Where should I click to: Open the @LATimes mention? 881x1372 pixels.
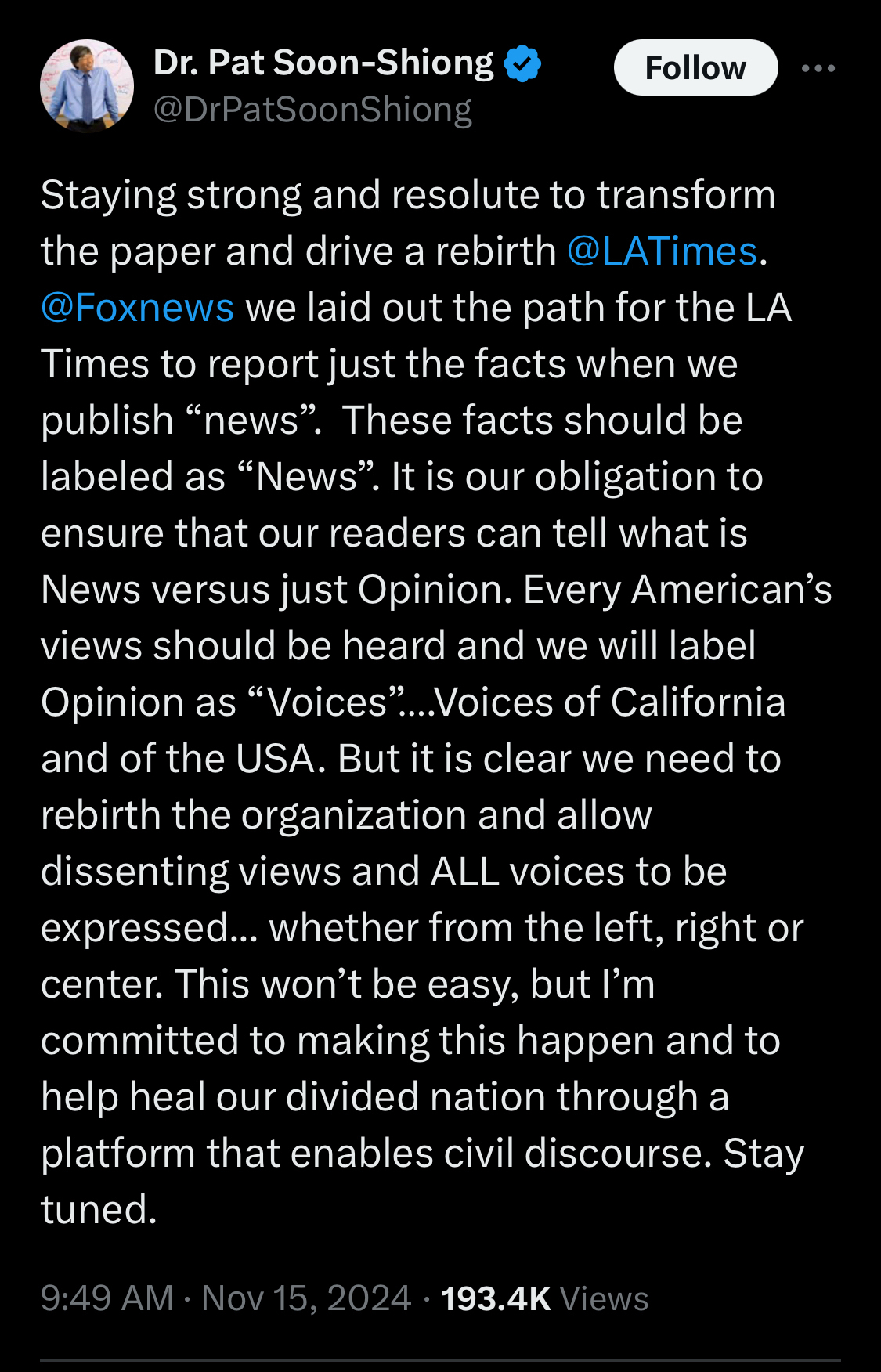point(662,251)
